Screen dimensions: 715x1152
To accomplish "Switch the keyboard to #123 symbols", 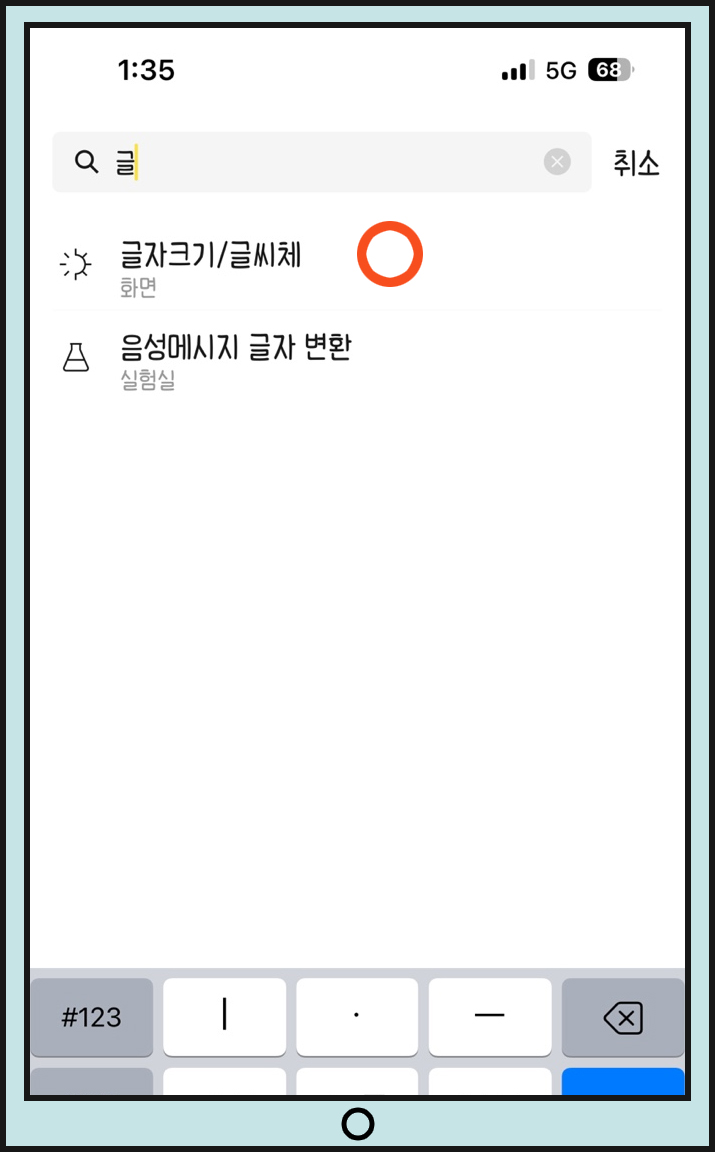I will pos(92,1017).
